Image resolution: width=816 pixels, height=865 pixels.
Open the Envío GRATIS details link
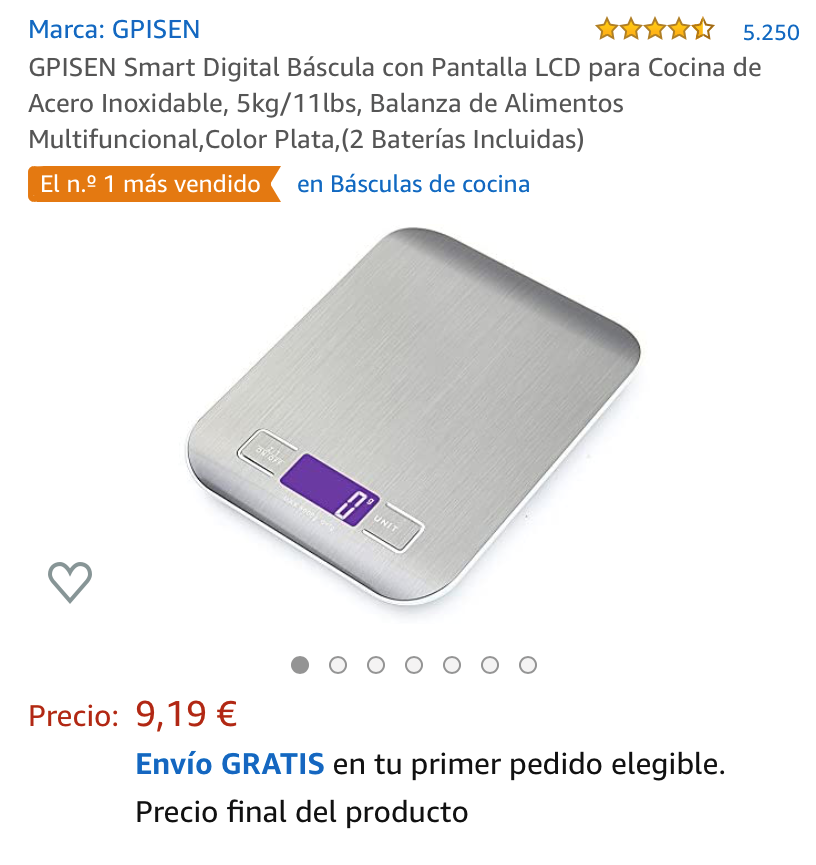pyautogui.click(x=230, y=765)
